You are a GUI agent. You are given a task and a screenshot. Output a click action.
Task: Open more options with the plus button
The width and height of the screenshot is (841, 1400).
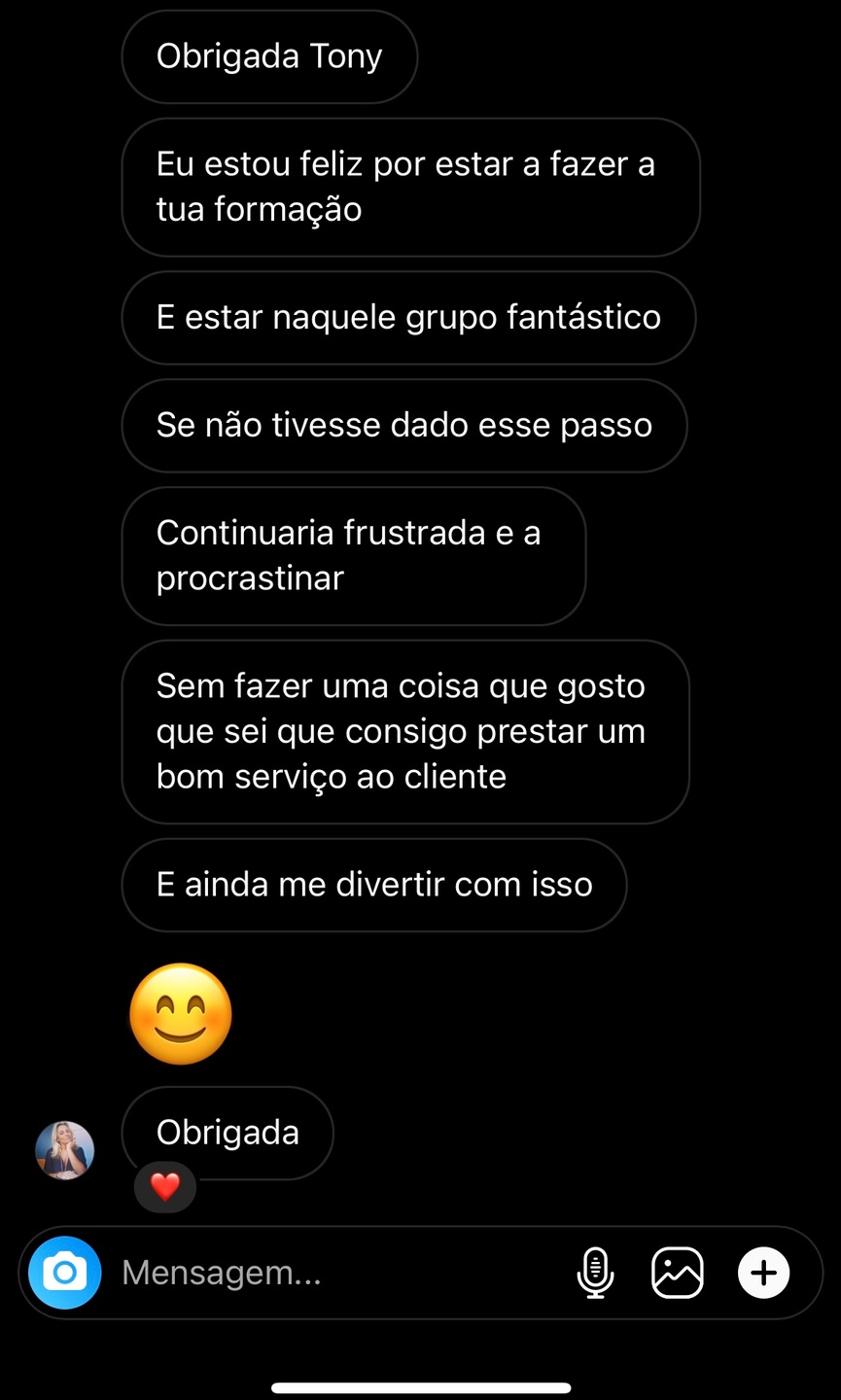(x=764, y=1273)
